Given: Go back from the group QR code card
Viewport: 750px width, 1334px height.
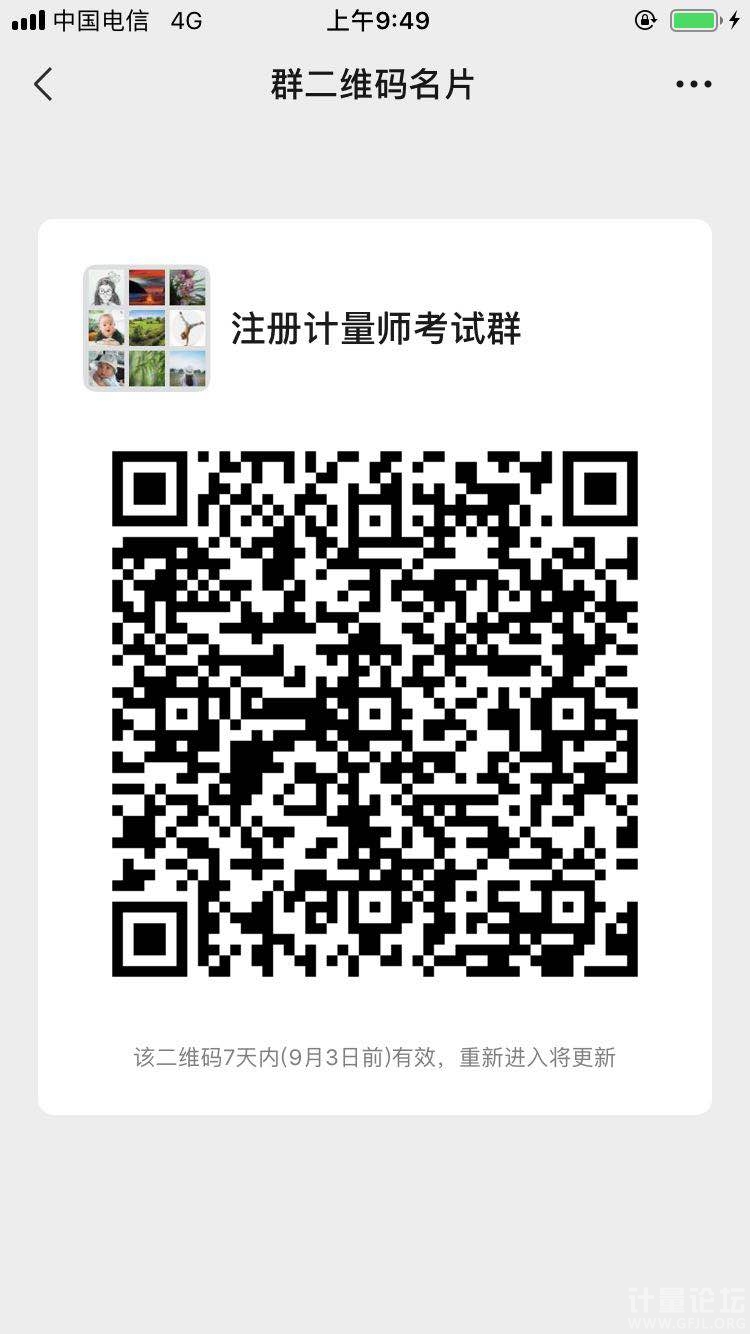Looking at the screenshot, I should click(43, 85).
